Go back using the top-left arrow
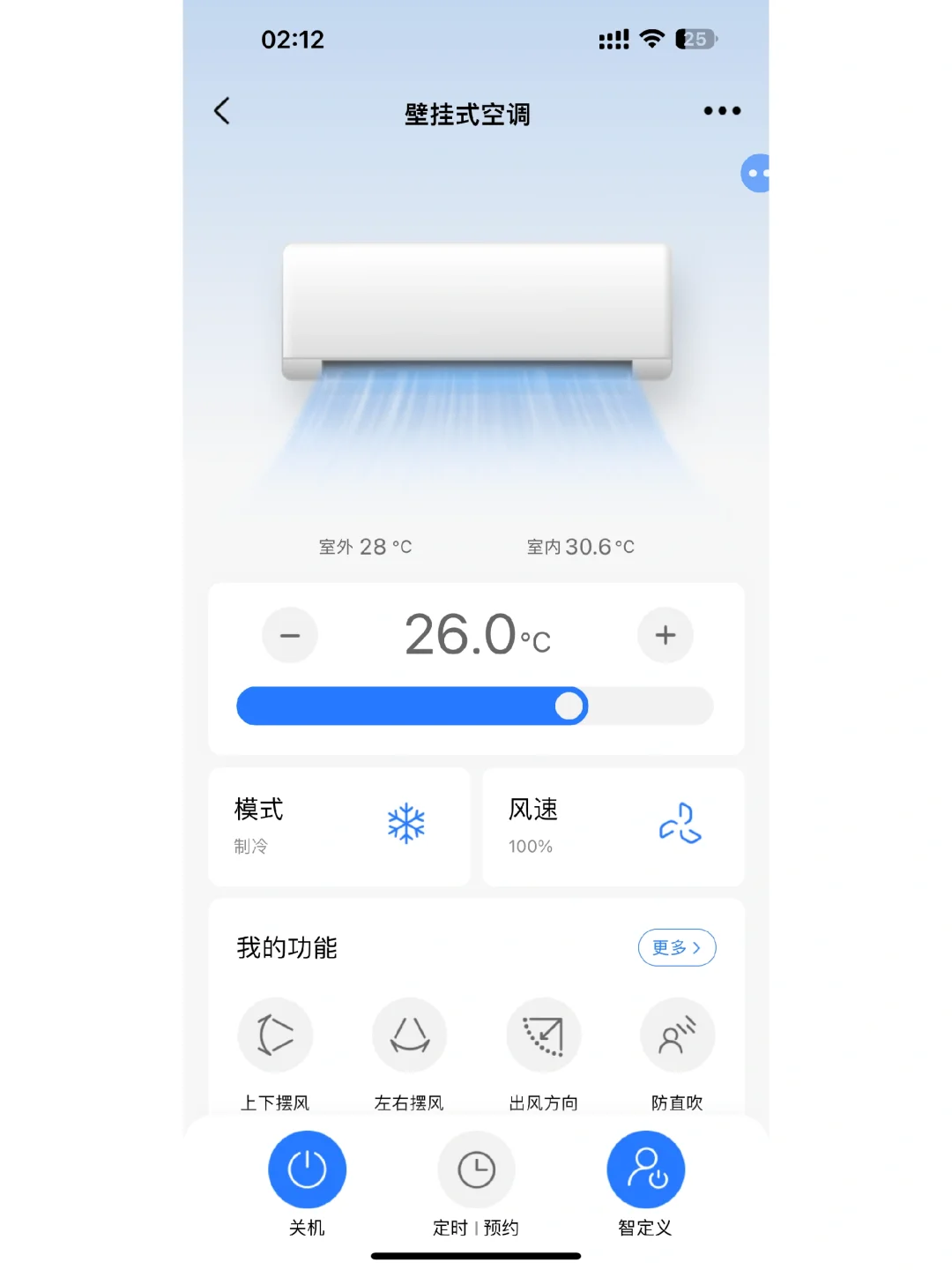This screenshot has width=952, height=1270. [222, 111]
